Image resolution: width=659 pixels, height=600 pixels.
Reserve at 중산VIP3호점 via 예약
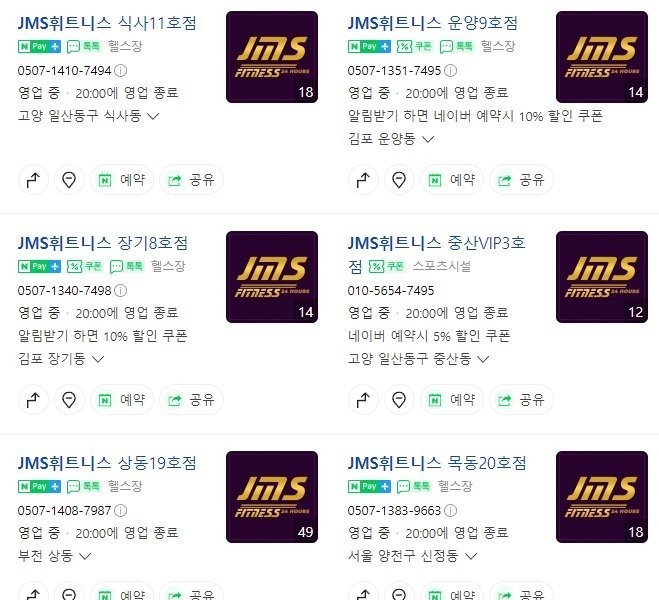pyautogui.click(x=450, y=400)
